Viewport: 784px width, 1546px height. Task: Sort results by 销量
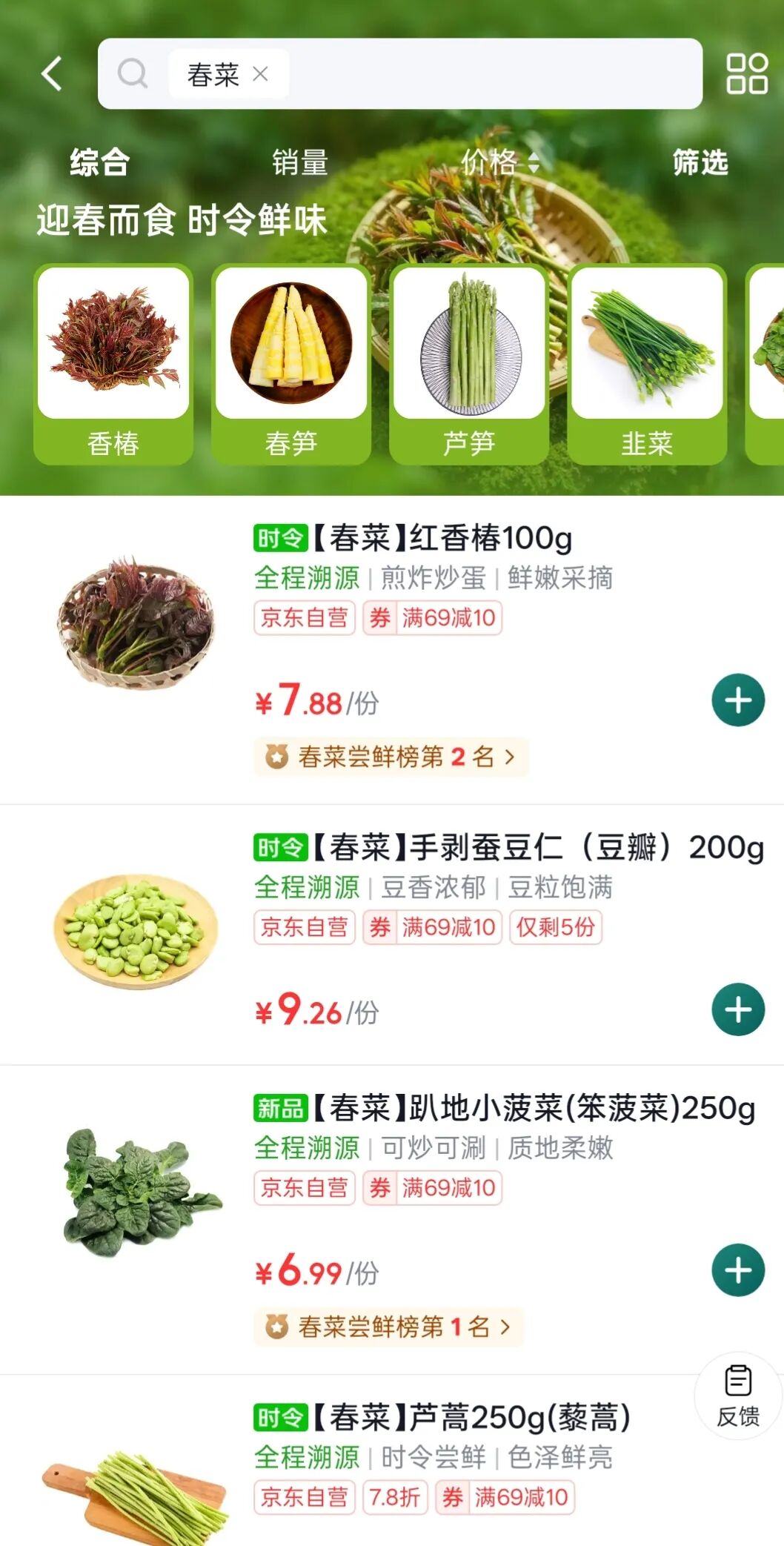(x=299, y=162)
